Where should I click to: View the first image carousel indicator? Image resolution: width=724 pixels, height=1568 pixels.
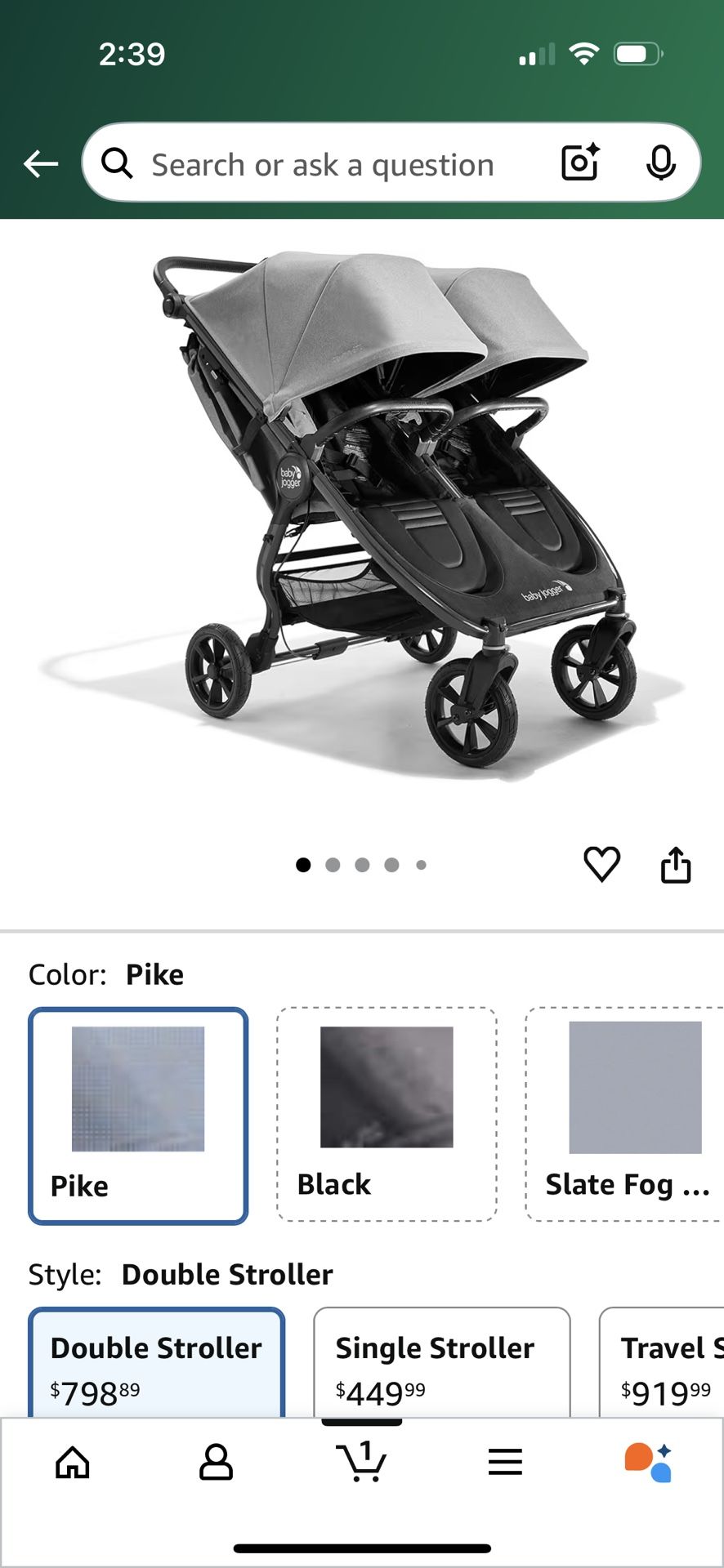(x=303, y=864)
